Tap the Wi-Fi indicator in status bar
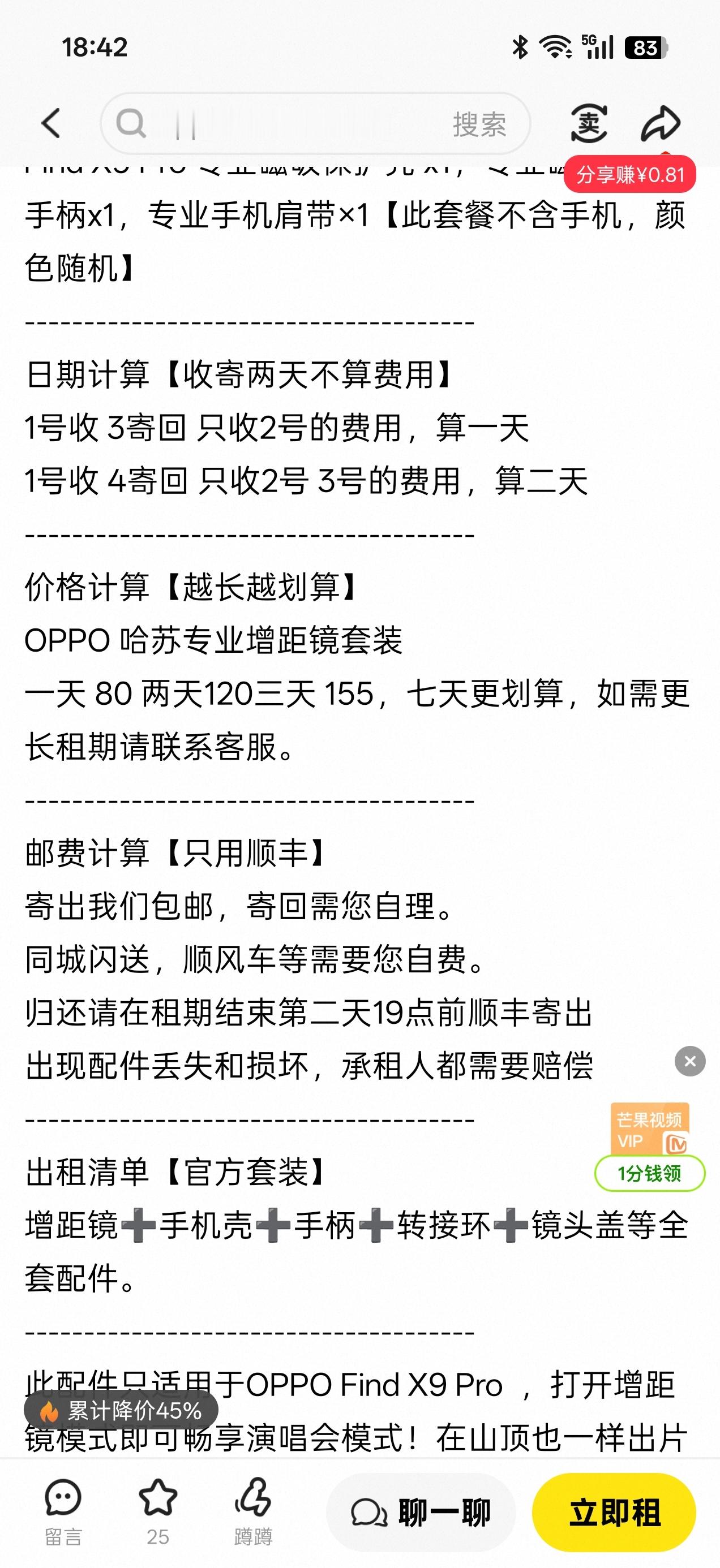Image resolution: width=720 pixels, height=1568 pixels. [558, 46]
